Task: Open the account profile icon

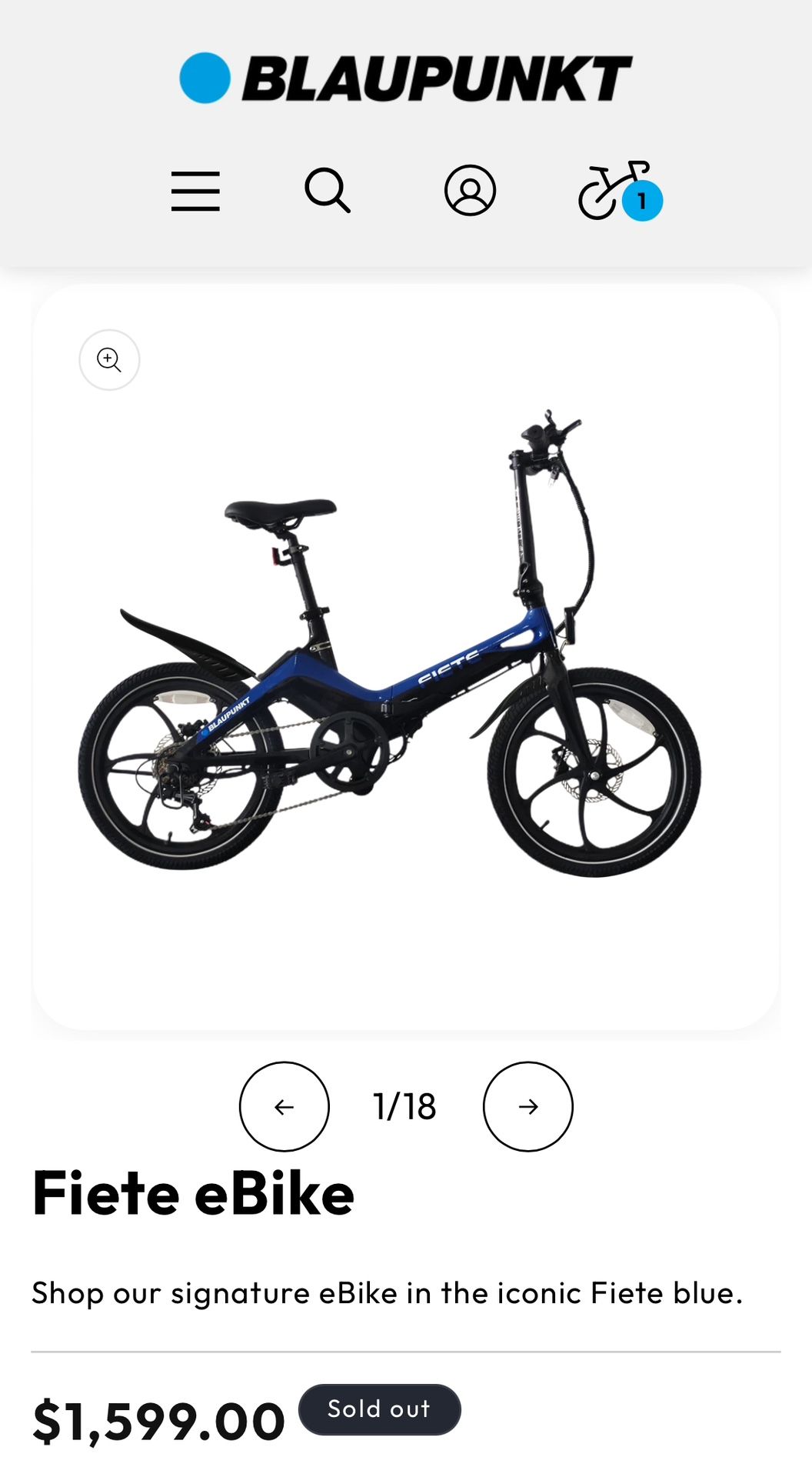Action: pyautogui.click(x=470, y=192)
